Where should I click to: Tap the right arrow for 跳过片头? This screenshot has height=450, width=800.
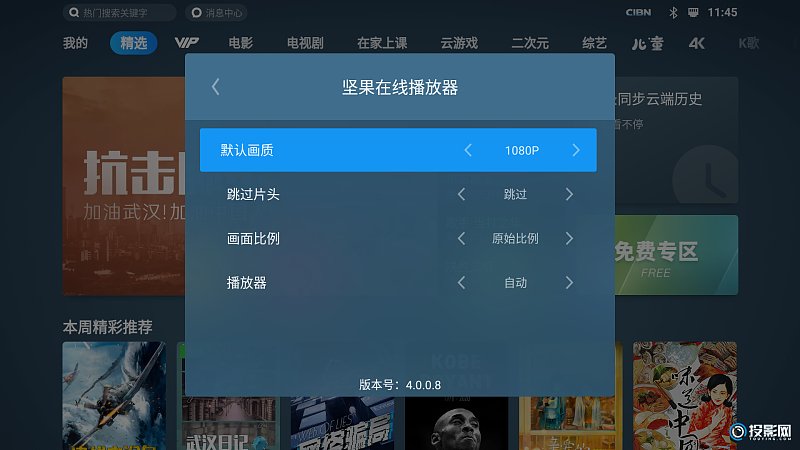click(x=569, y=194)
